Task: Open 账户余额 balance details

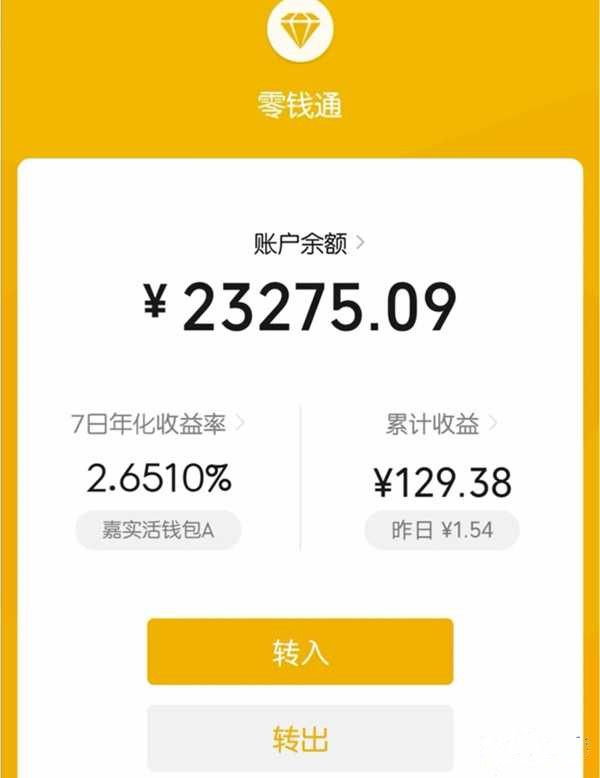Action: point(308,243)
